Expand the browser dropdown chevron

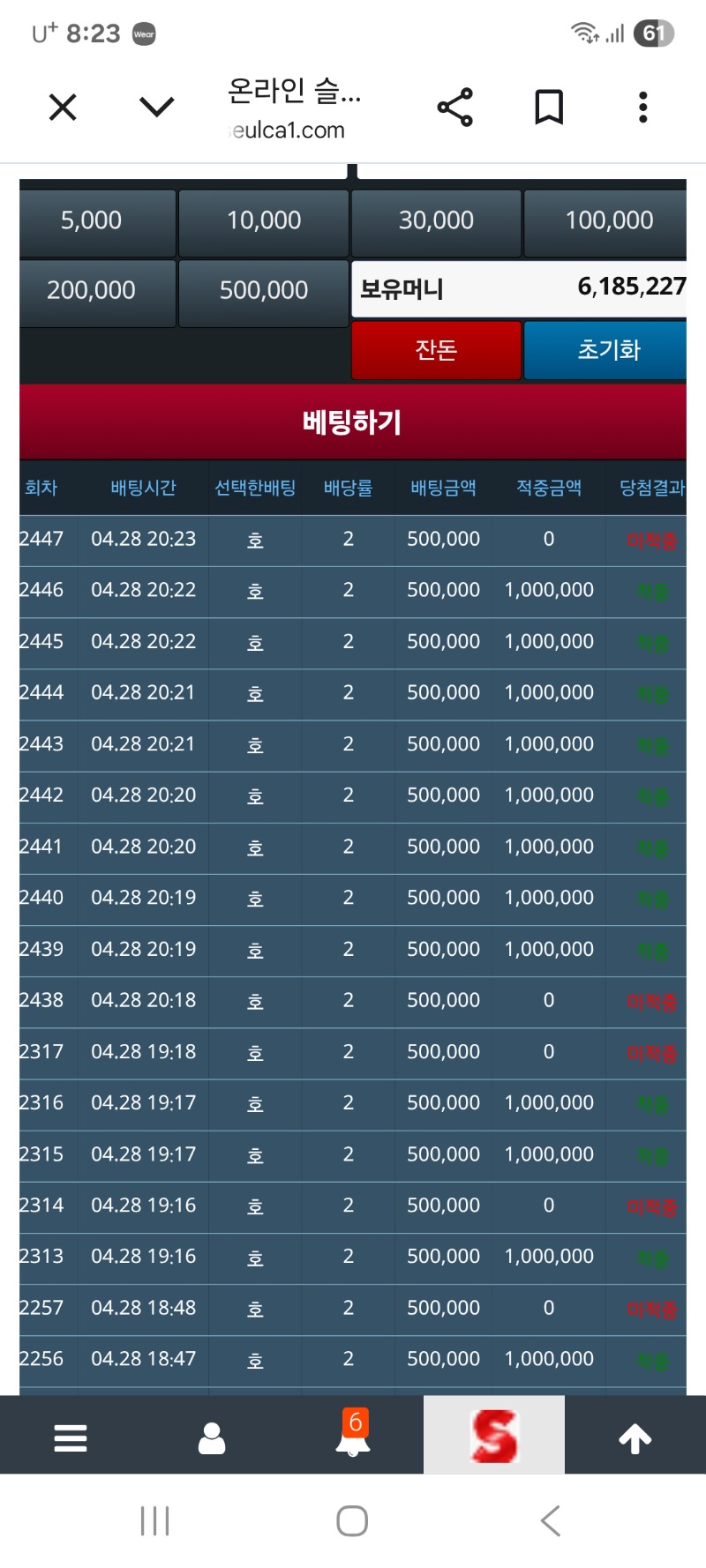click(157, 108)
